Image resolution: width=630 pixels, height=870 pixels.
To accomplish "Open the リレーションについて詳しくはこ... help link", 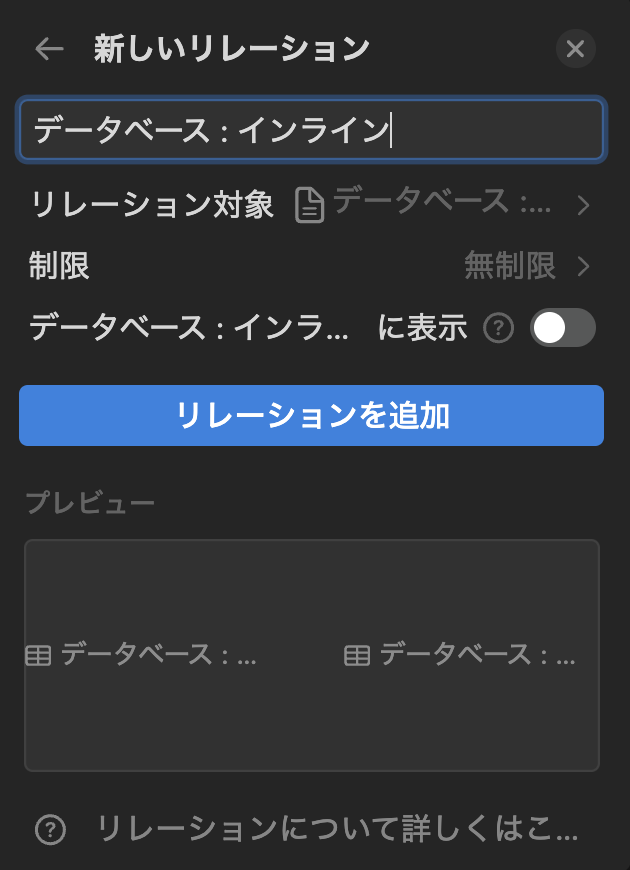I will pyautogui.click(x=336, y=828).
